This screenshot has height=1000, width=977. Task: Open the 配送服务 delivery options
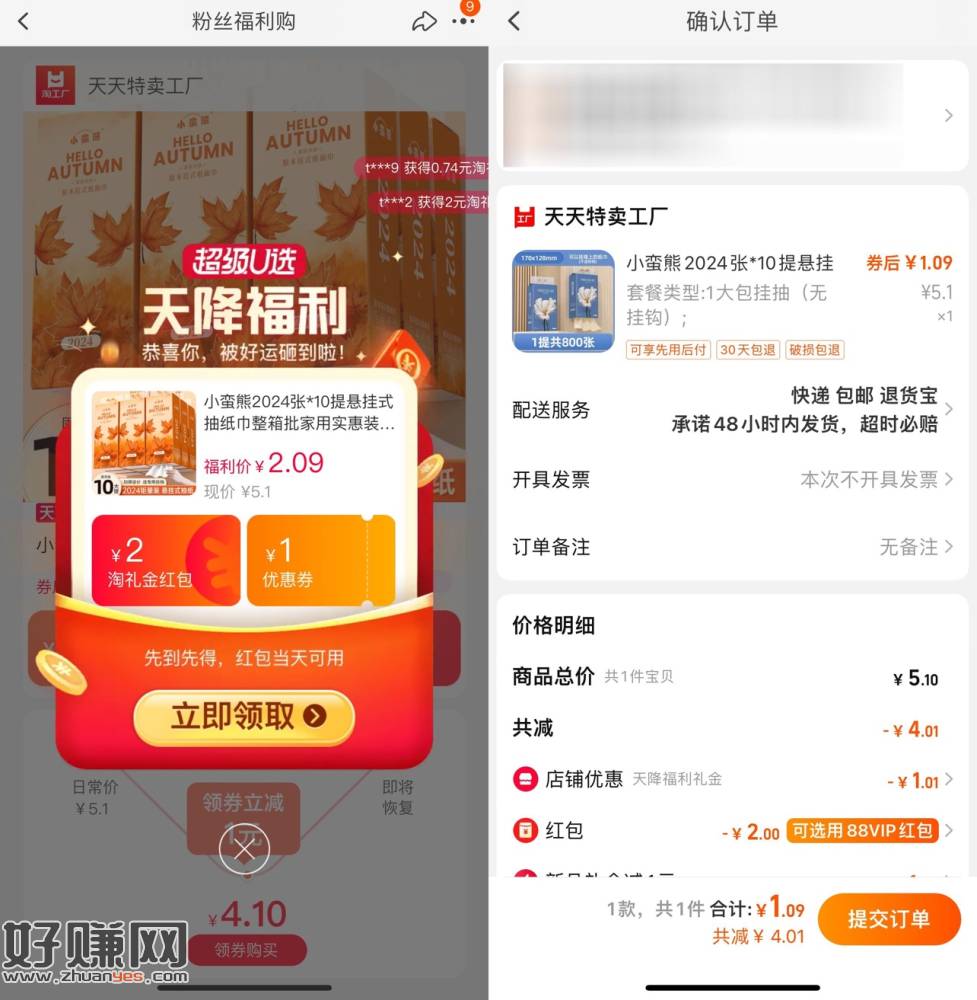click(x=732, y=410)
